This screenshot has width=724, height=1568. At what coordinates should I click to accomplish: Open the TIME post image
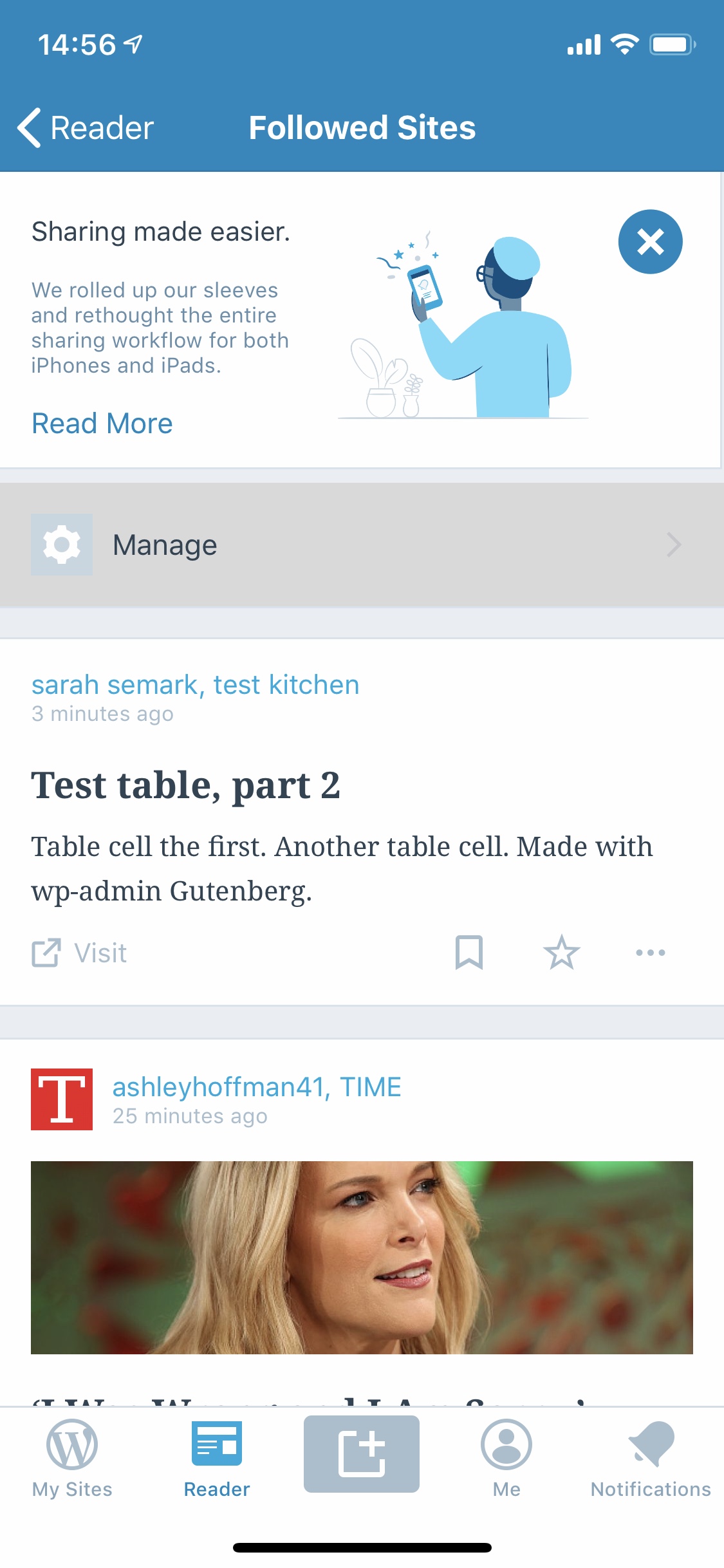[362, 1257]
